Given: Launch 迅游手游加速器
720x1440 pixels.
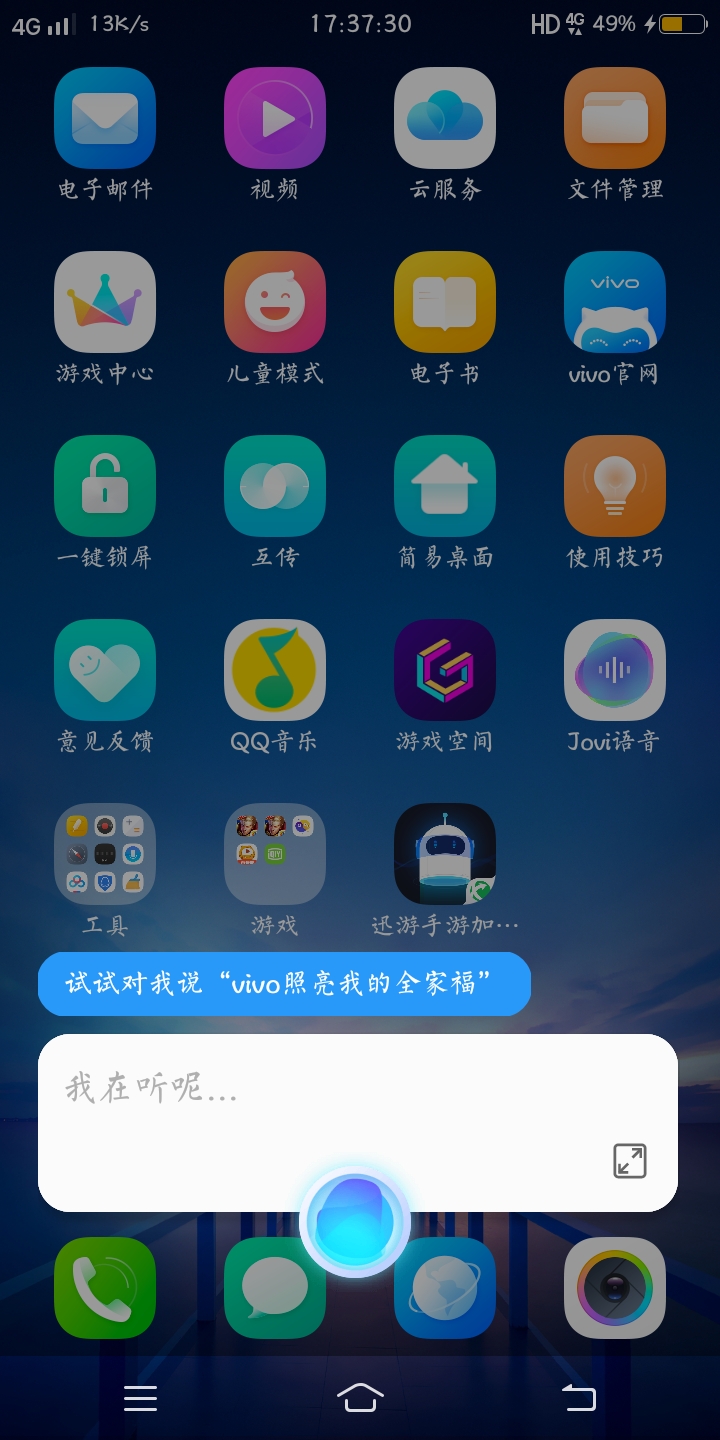Looking at the screenshot, I should [x=445, y=854].
